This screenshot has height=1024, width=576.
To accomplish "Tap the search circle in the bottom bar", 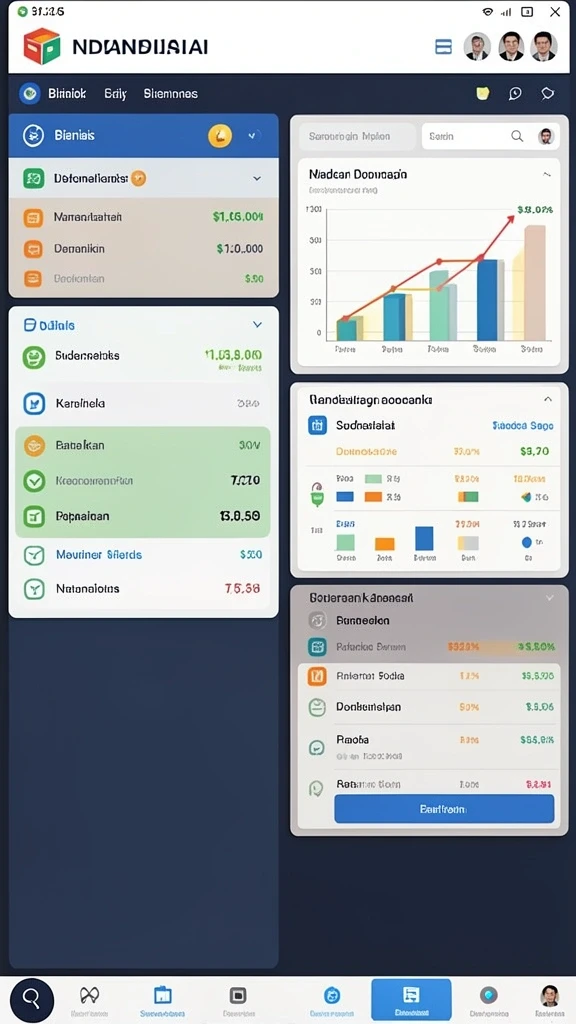I will [x=31, y=999].
